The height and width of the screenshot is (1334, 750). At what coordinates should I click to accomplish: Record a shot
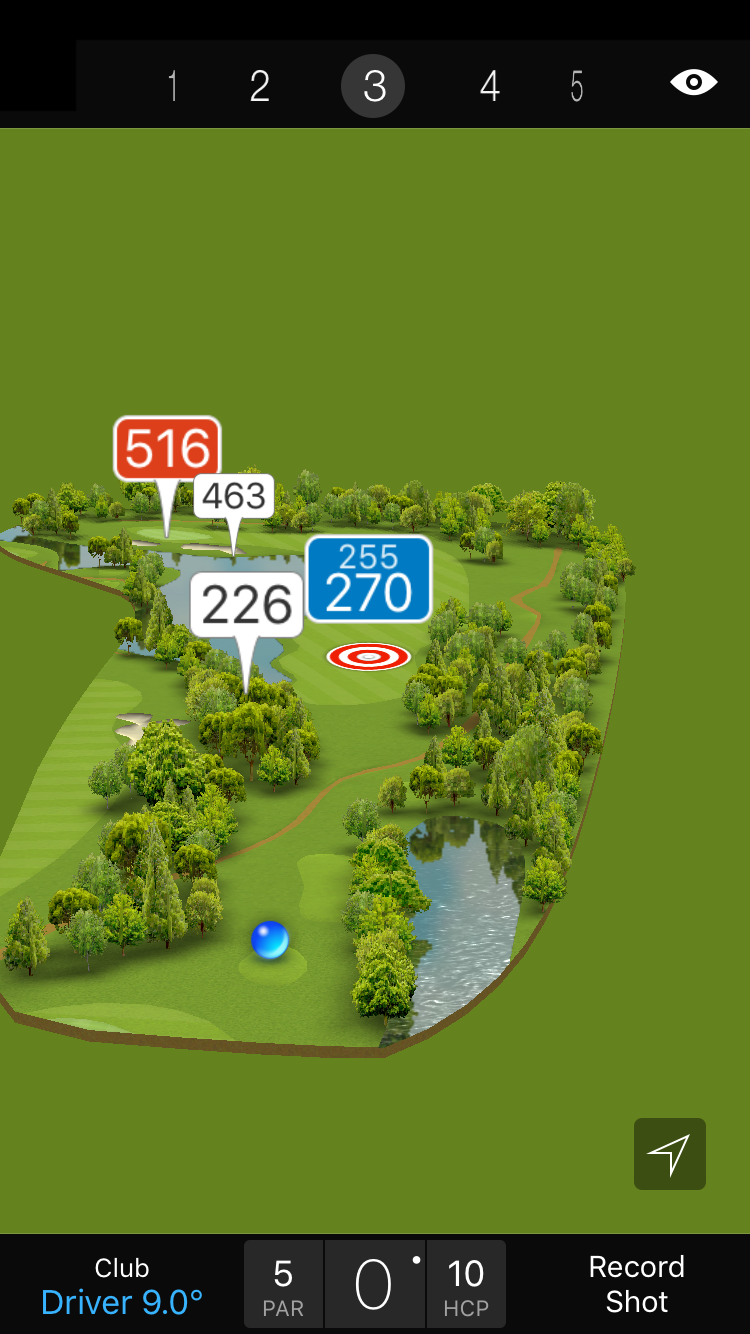pos(636,1284)
